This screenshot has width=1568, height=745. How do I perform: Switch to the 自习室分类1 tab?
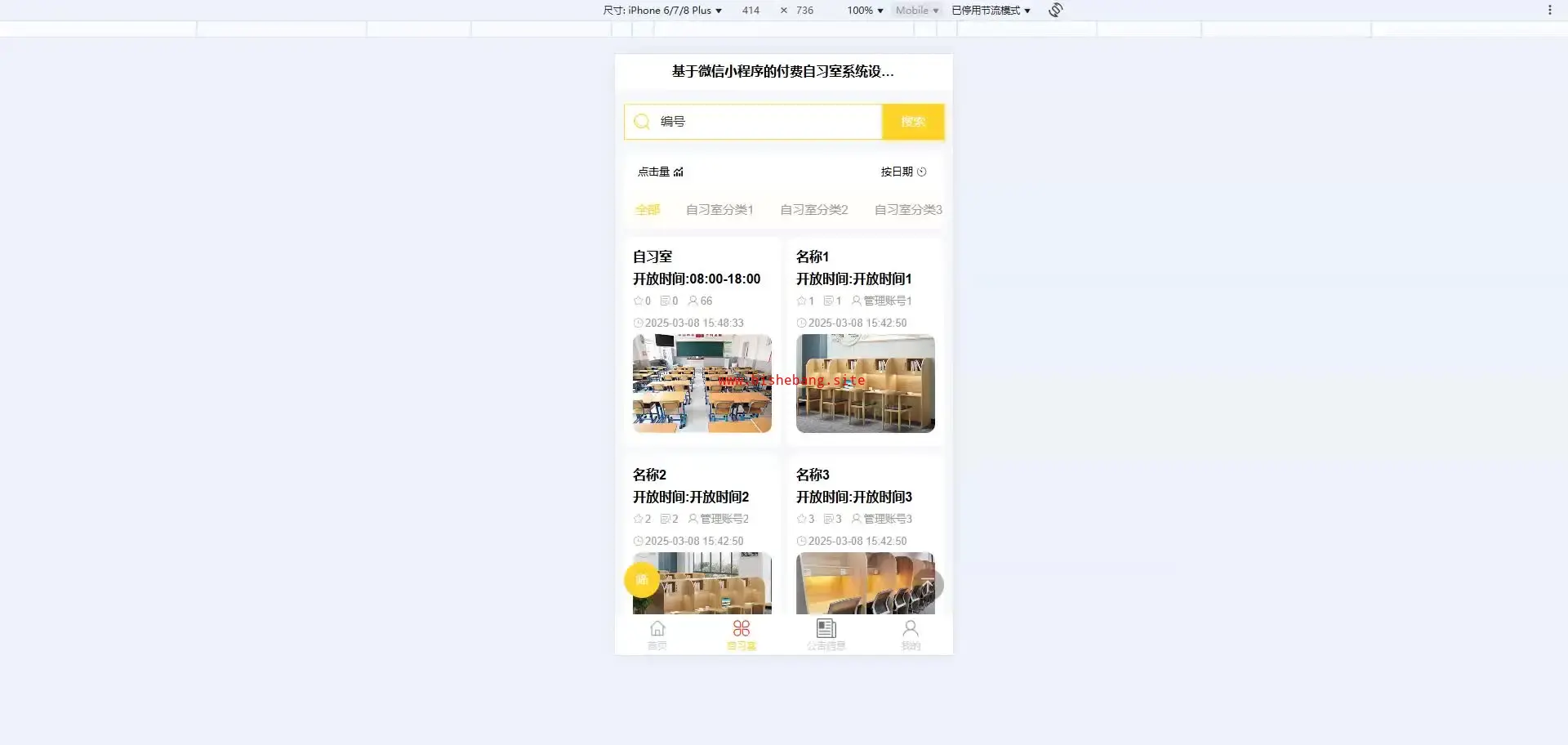pos(719,210)
